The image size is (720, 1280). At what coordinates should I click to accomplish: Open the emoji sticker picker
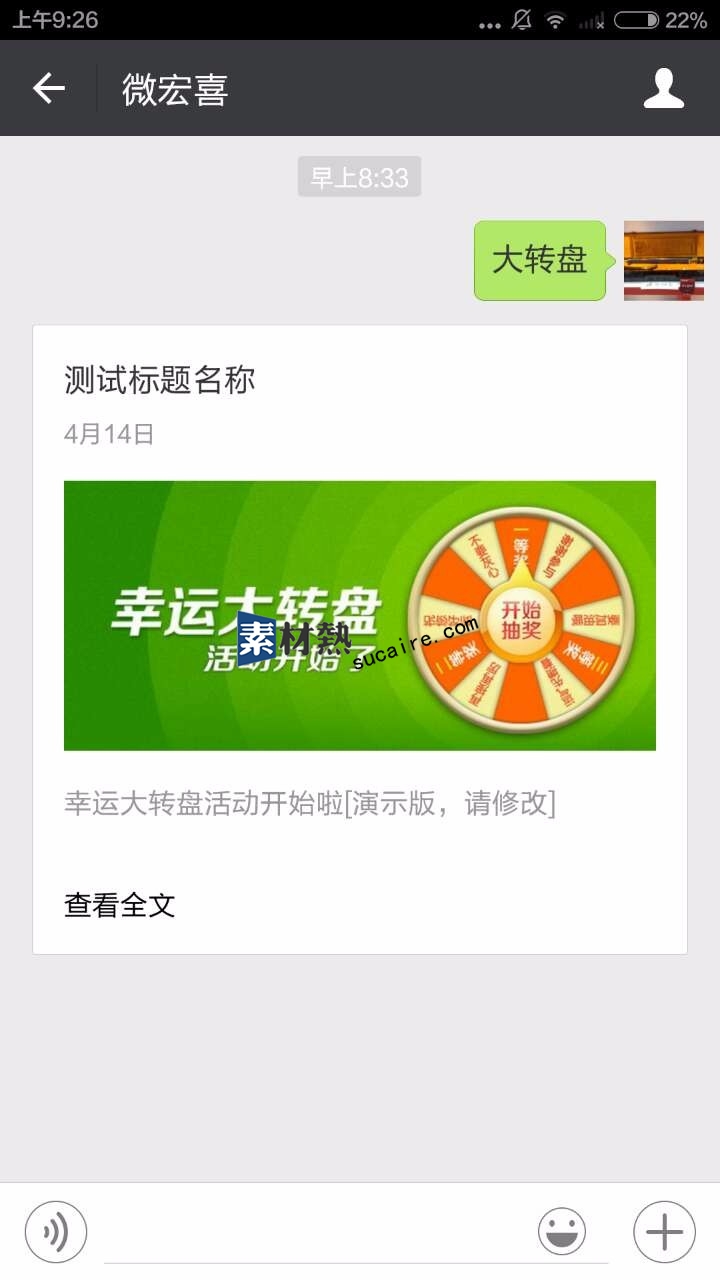click(x=562, y=1232)
